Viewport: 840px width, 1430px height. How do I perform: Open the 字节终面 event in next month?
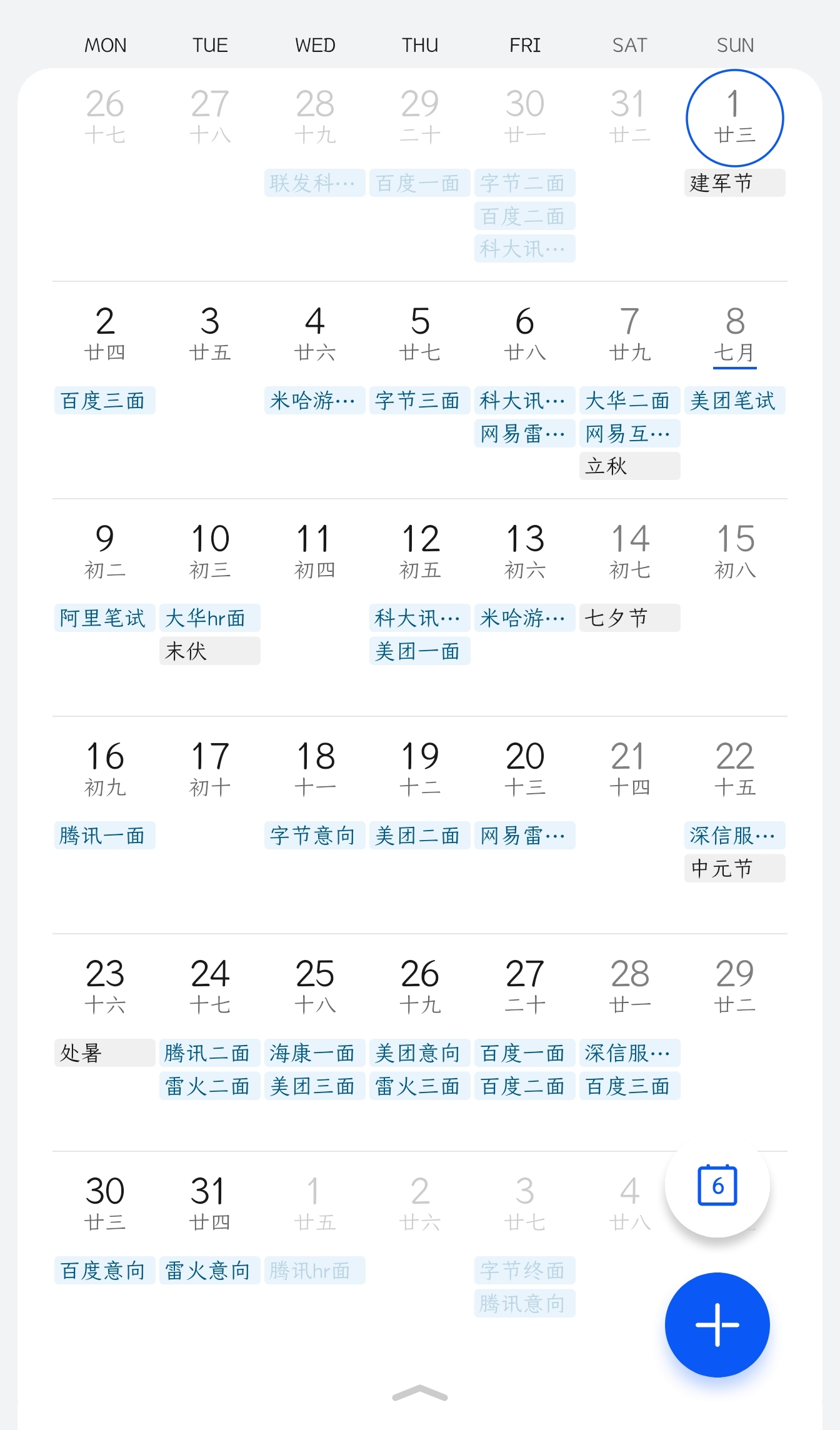pyautogui.click(x=524, y=1271)
